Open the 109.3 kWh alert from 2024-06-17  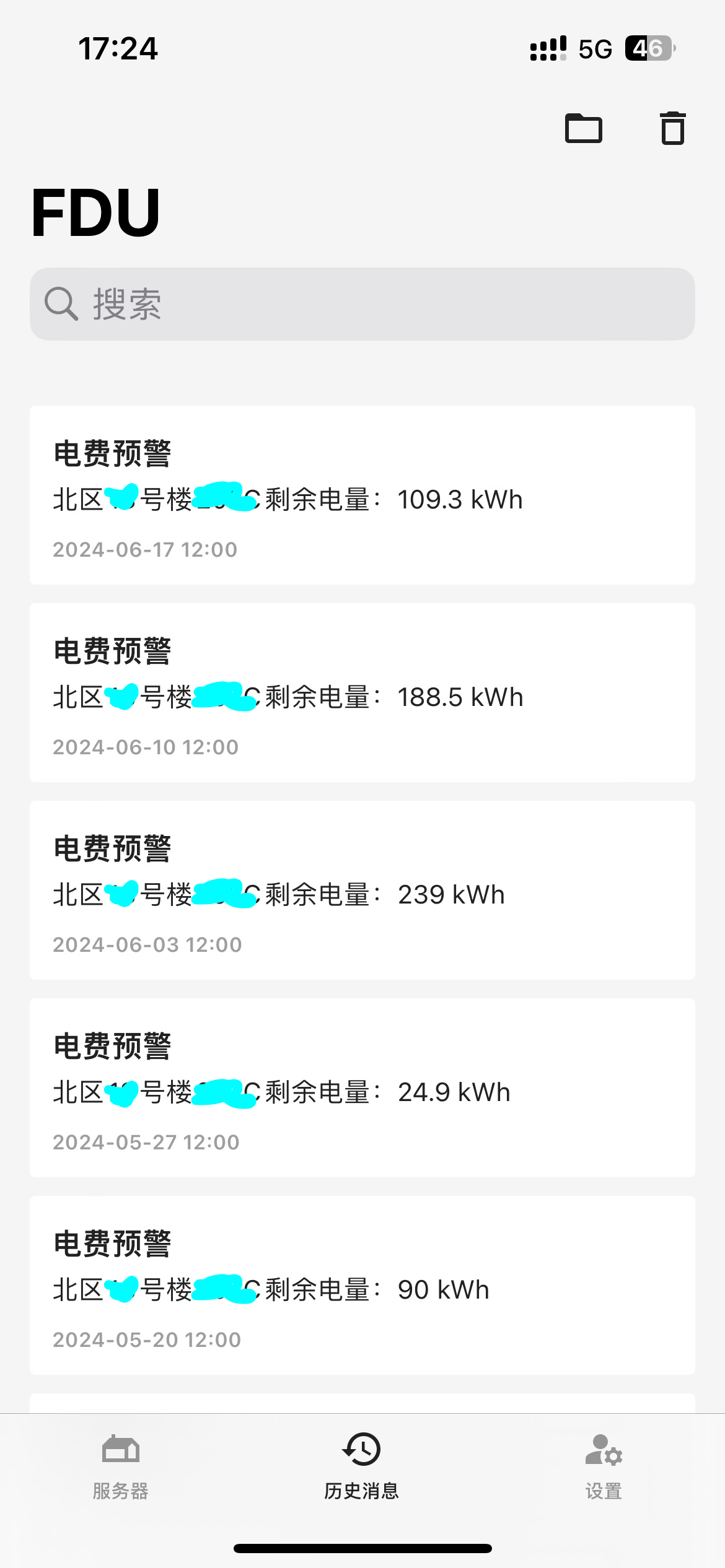362,495
